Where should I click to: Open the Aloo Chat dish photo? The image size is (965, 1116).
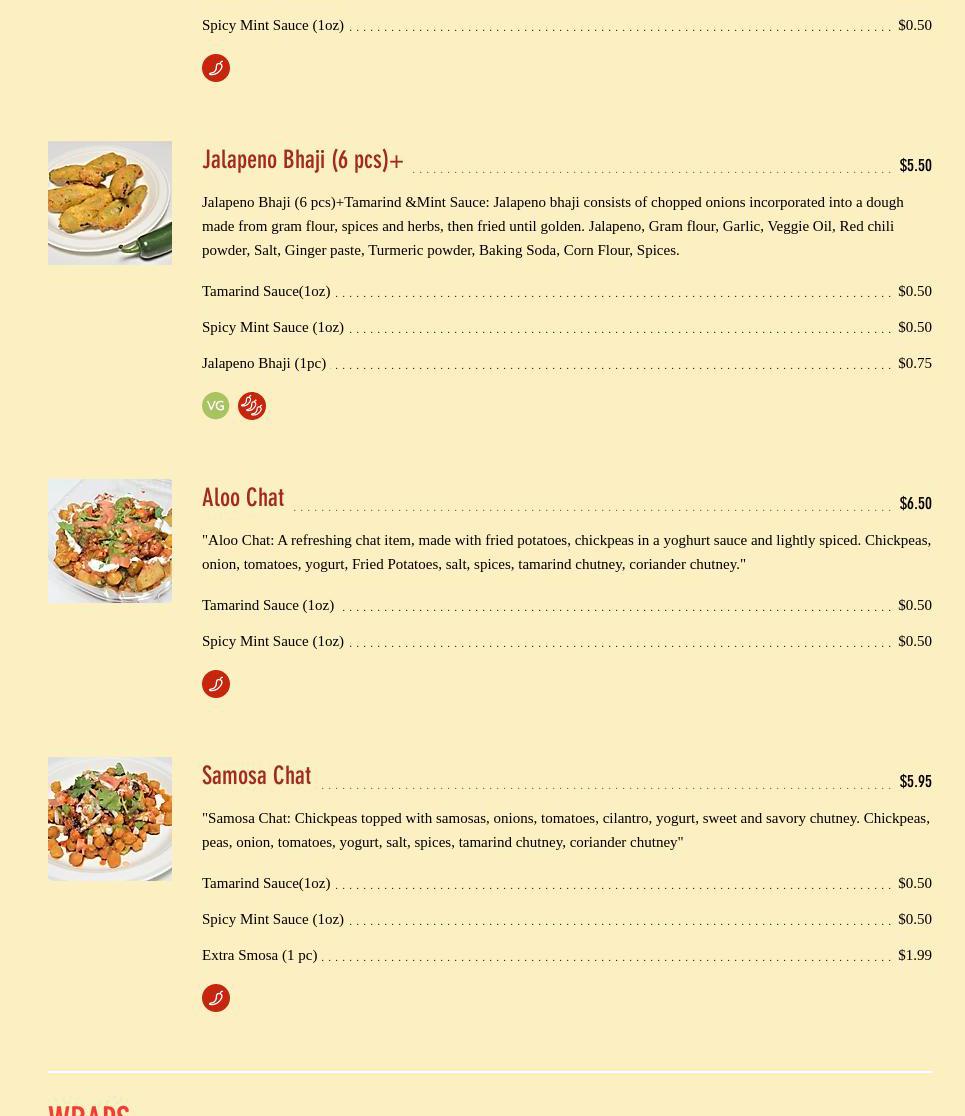pos(110,541)
